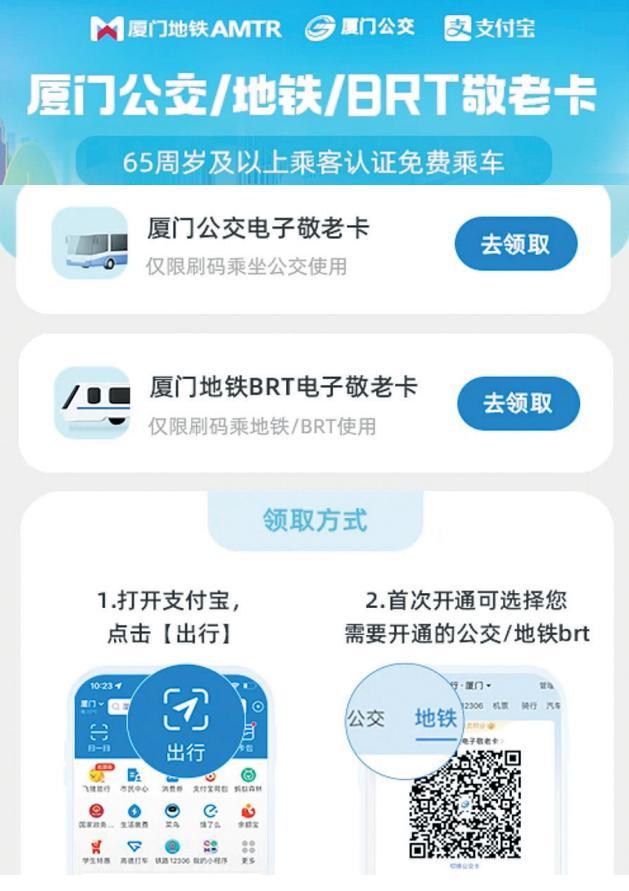
Task: Claim the 厦门公交电子敬老卡 via 去领取
Action: tap(516, 245)
